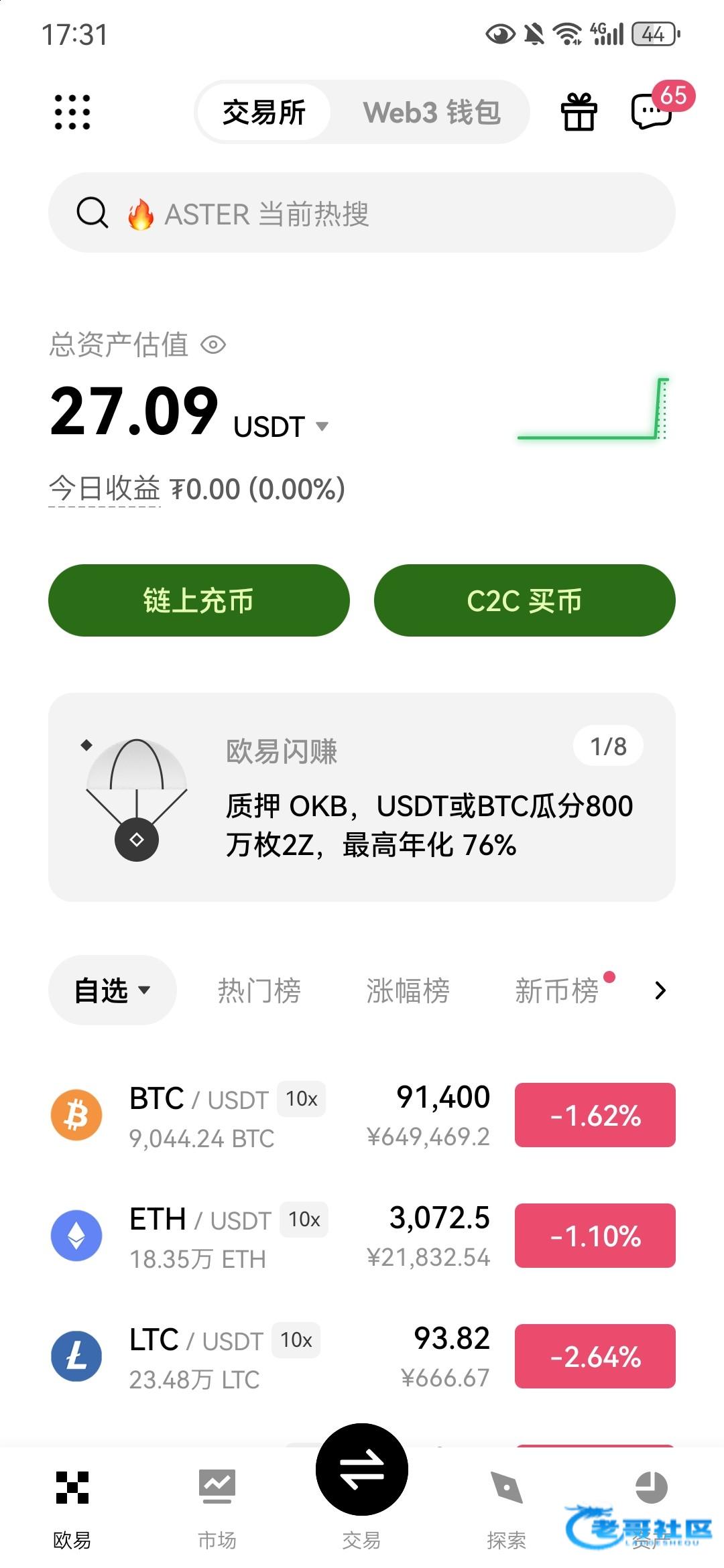This screenshot has width=724, height=1568.
Task: Switch to the 热门榜 tab
Action: [259, 990]
